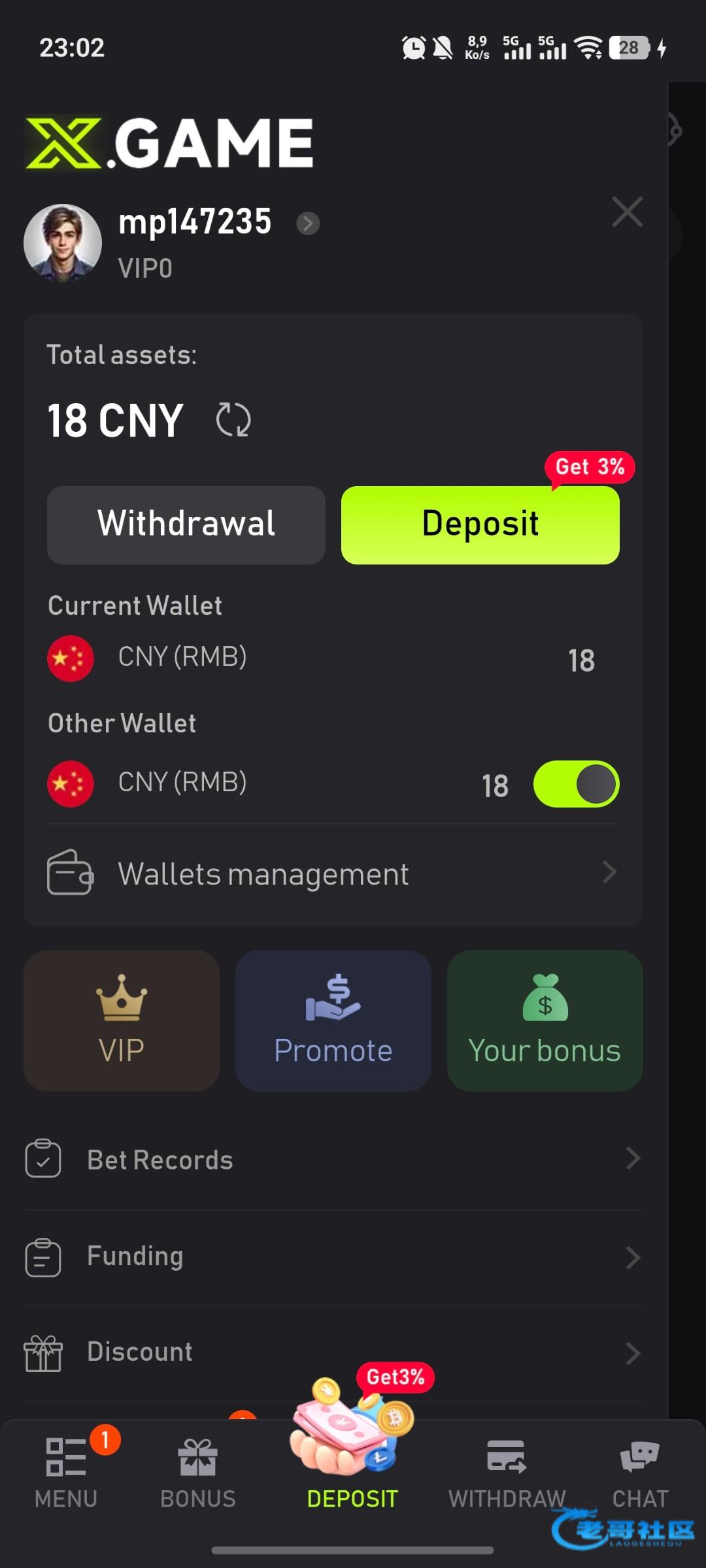Open the Funding row

pos(333,1256)
